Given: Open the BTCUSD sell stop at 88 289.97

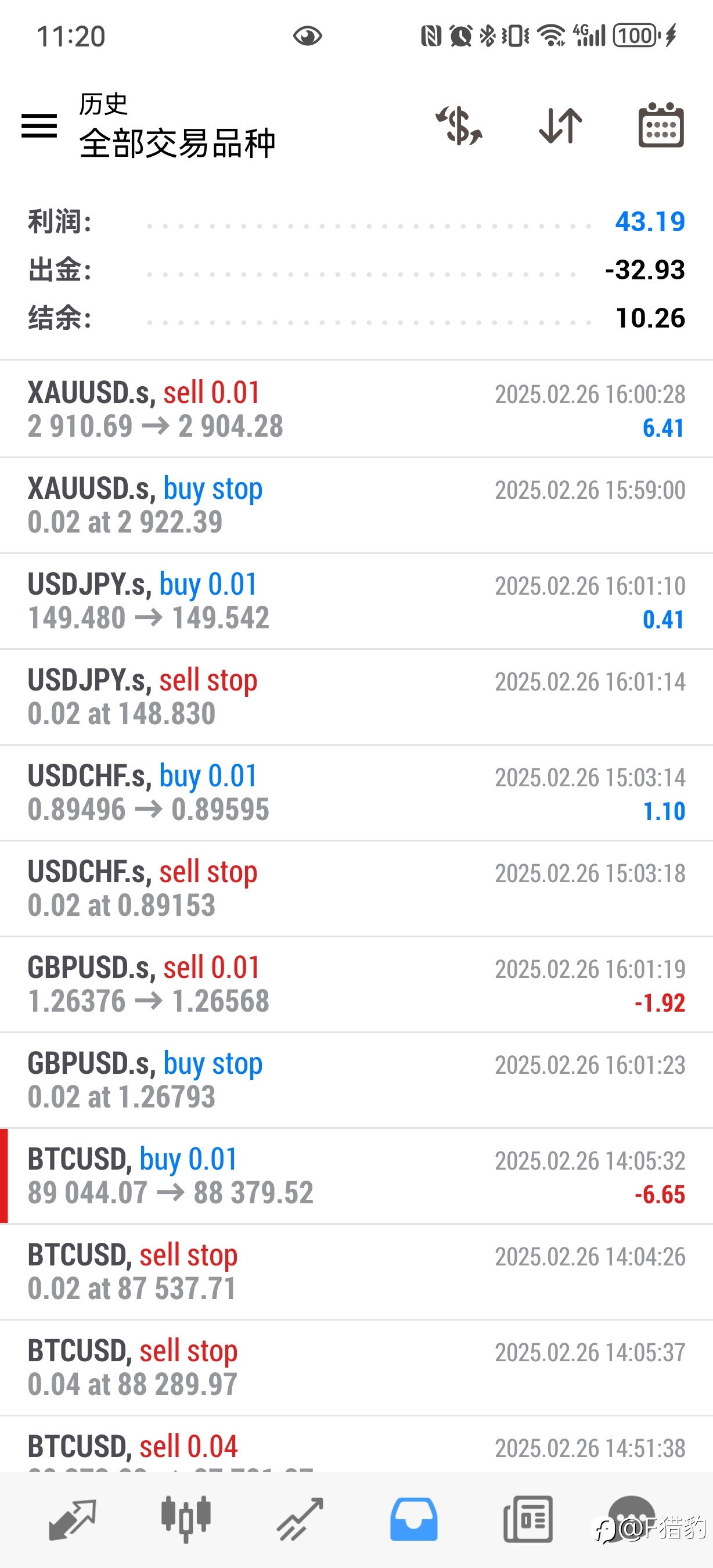Looking at the screenshot, I should (356, 1368).
